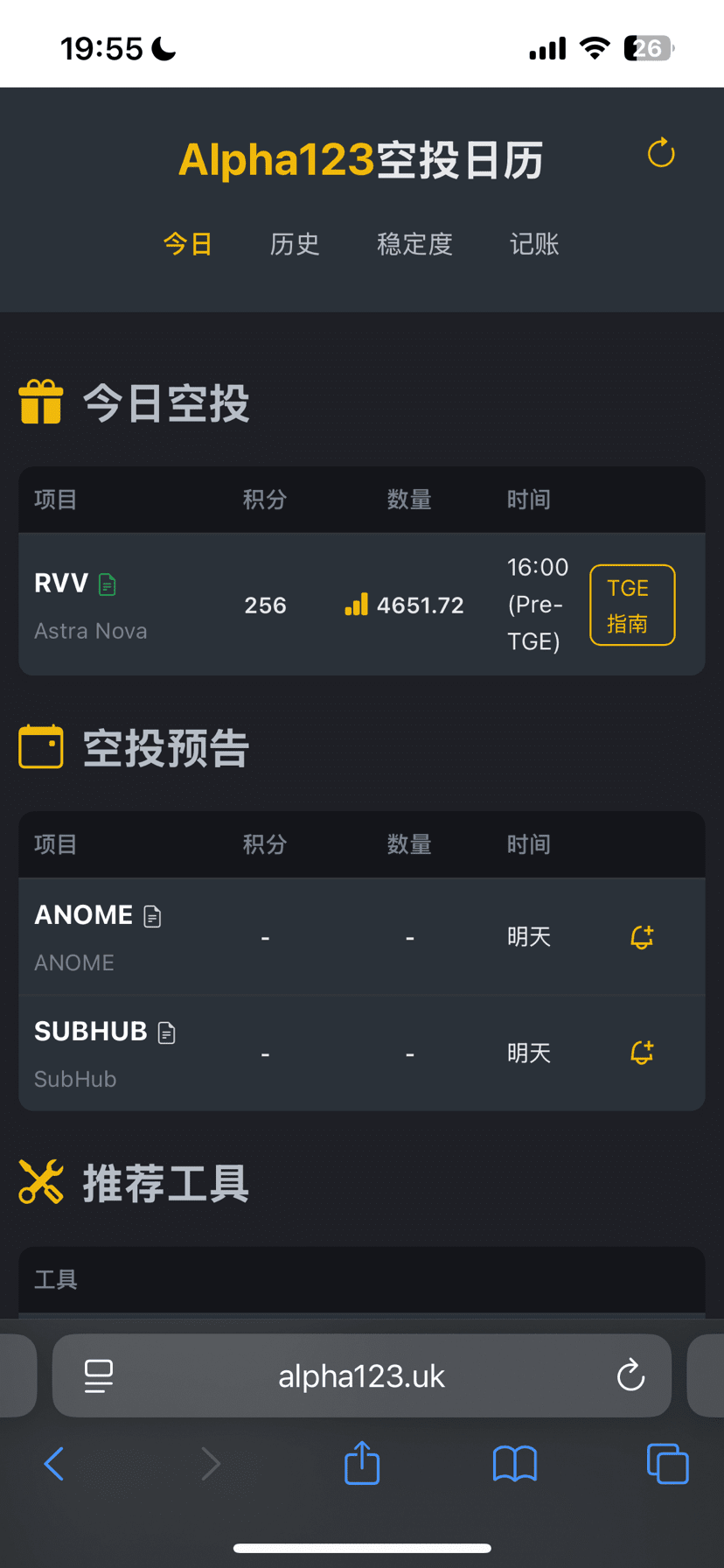Image resolution: width=724 pixels, height=1568 pixels.
Task: Open the document icon next to RVV
Action: pos(108,584)
